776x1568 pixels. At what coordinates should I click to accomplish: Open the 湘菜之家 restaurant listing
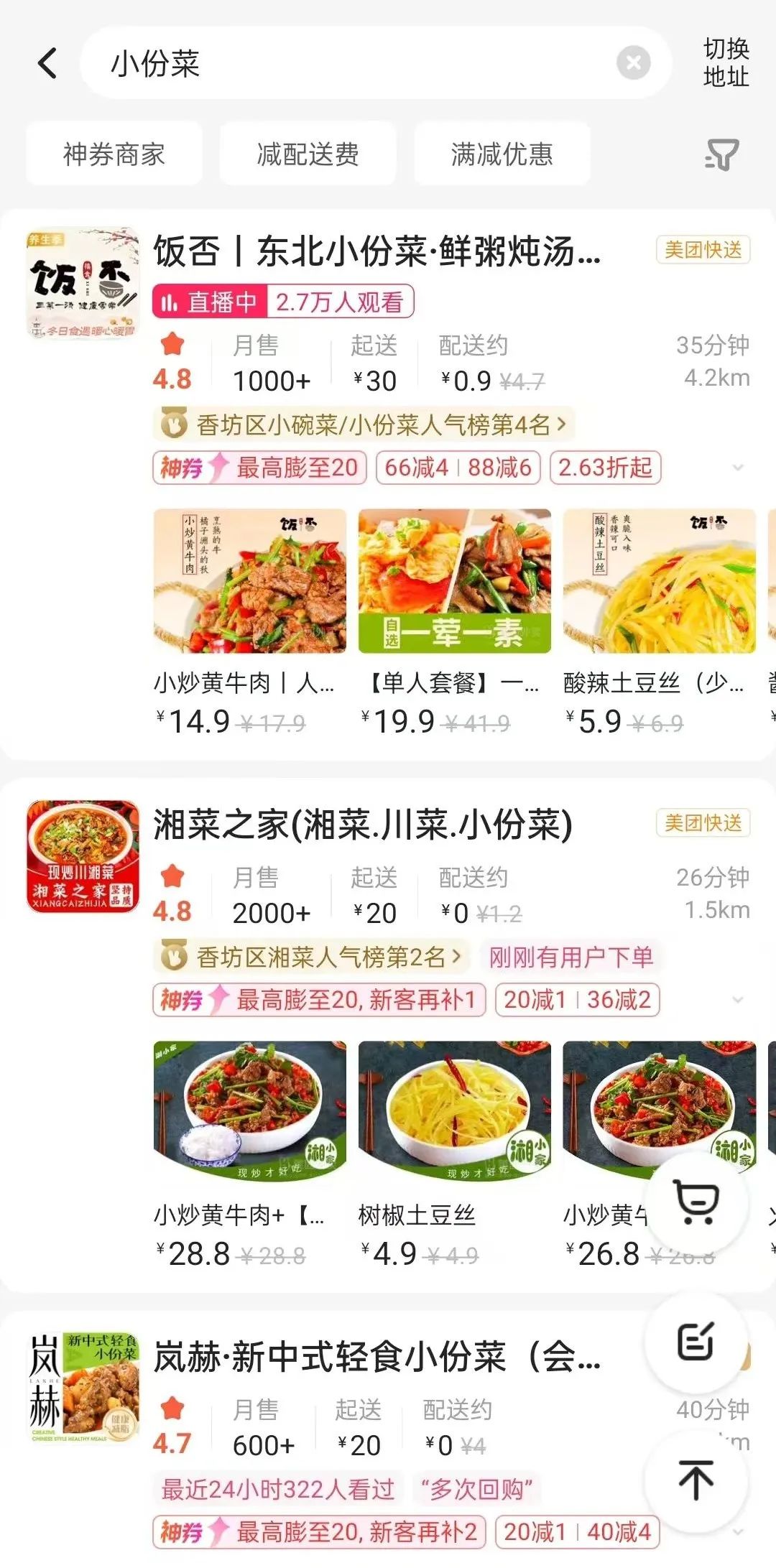[x=363, y=825]
